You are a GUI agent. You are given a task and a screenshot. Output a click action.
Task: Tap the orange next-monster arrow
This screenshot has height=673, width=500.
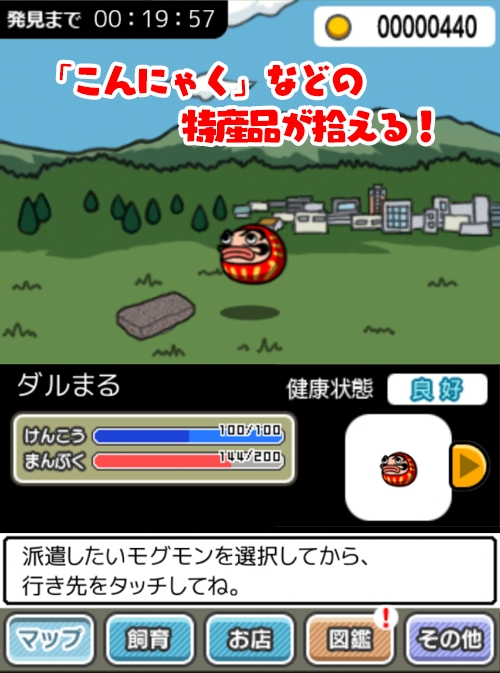(469, 466)
